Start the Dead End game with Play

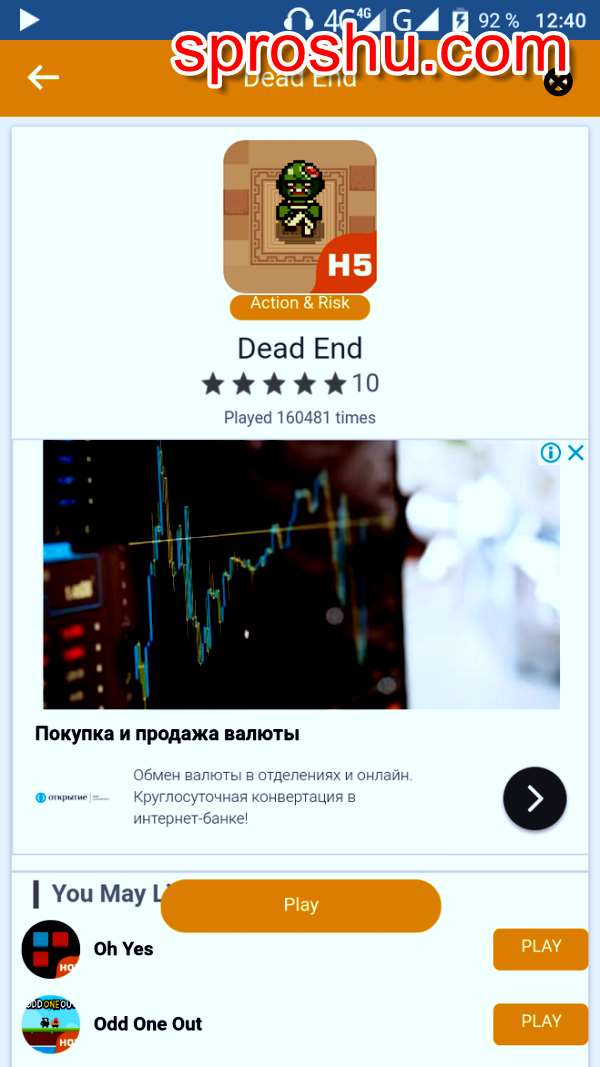tap(300, 905)
